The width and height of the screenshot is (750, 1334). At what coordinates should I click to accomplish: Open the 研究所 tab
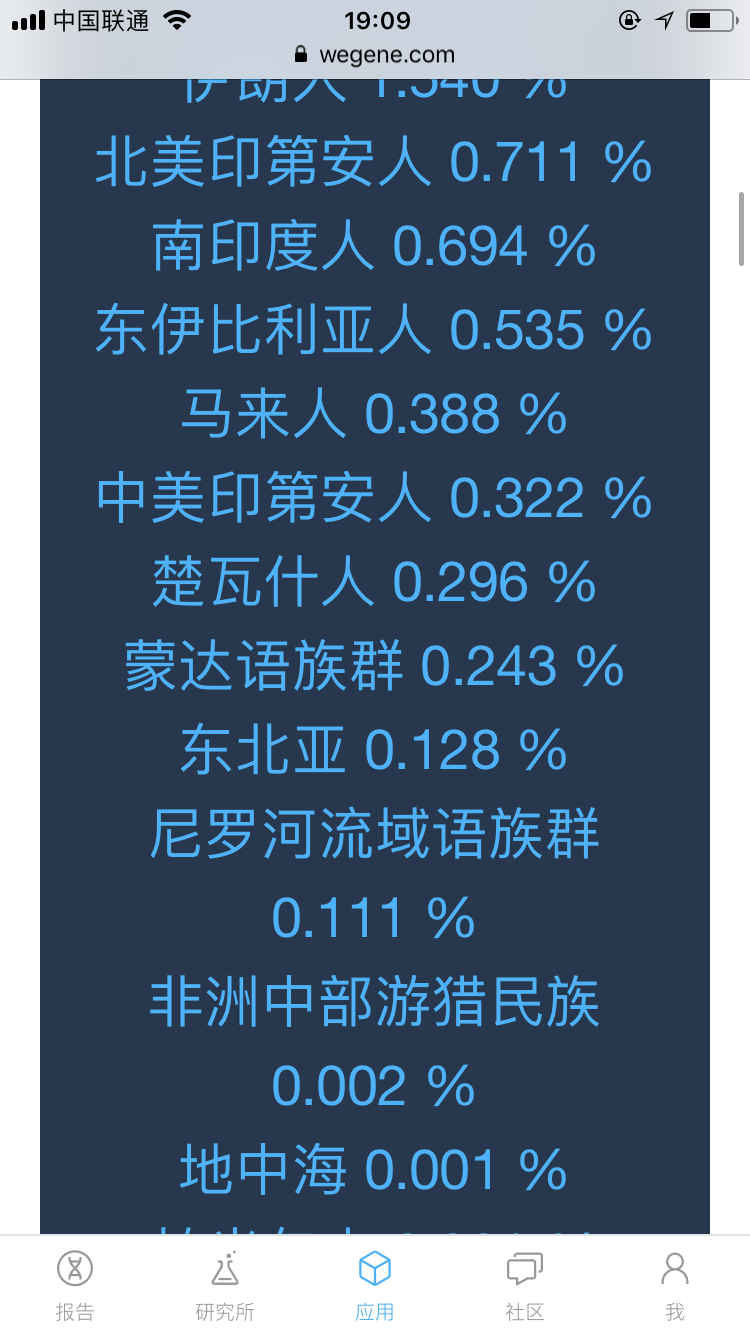coord(225,1285)
